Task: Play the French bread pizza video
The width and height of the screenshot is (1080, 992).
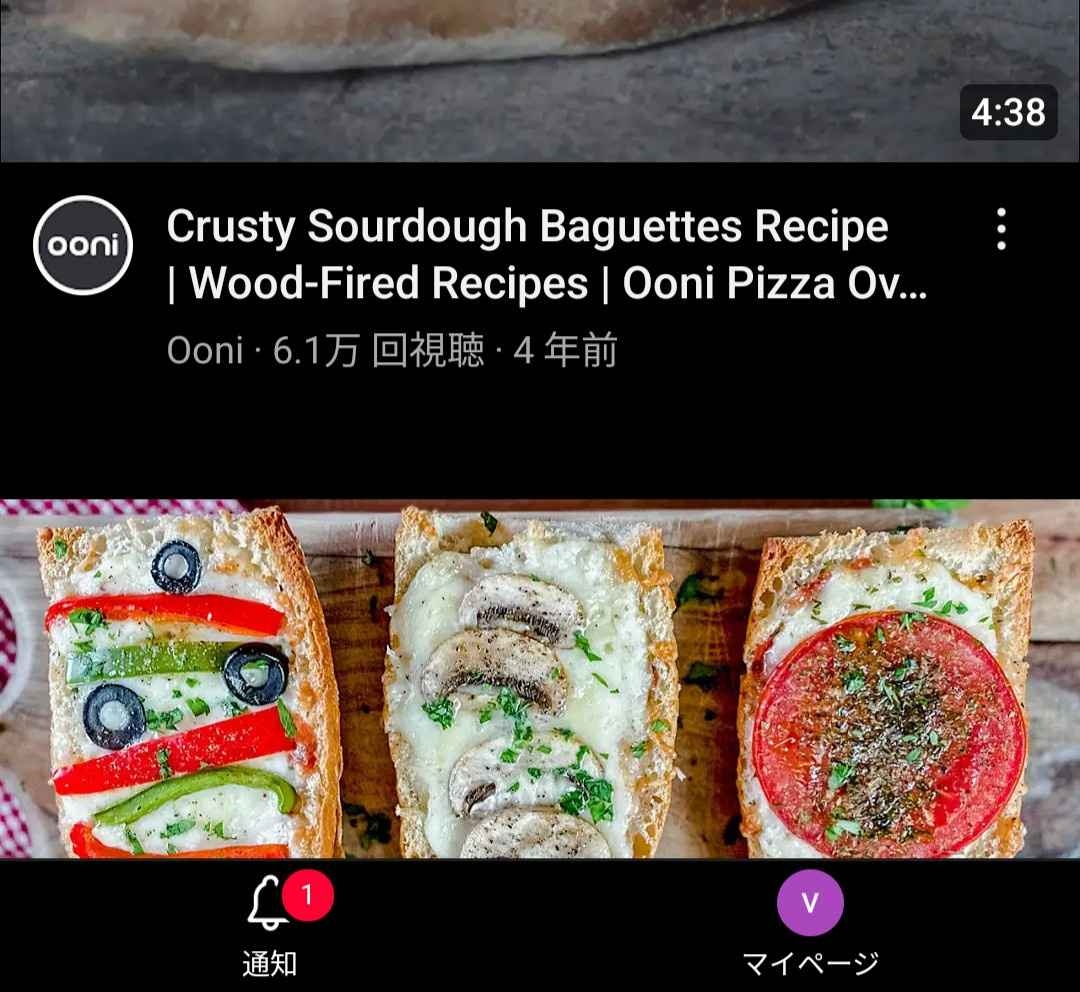Action: pyautogui.click(x=540, y=678)
